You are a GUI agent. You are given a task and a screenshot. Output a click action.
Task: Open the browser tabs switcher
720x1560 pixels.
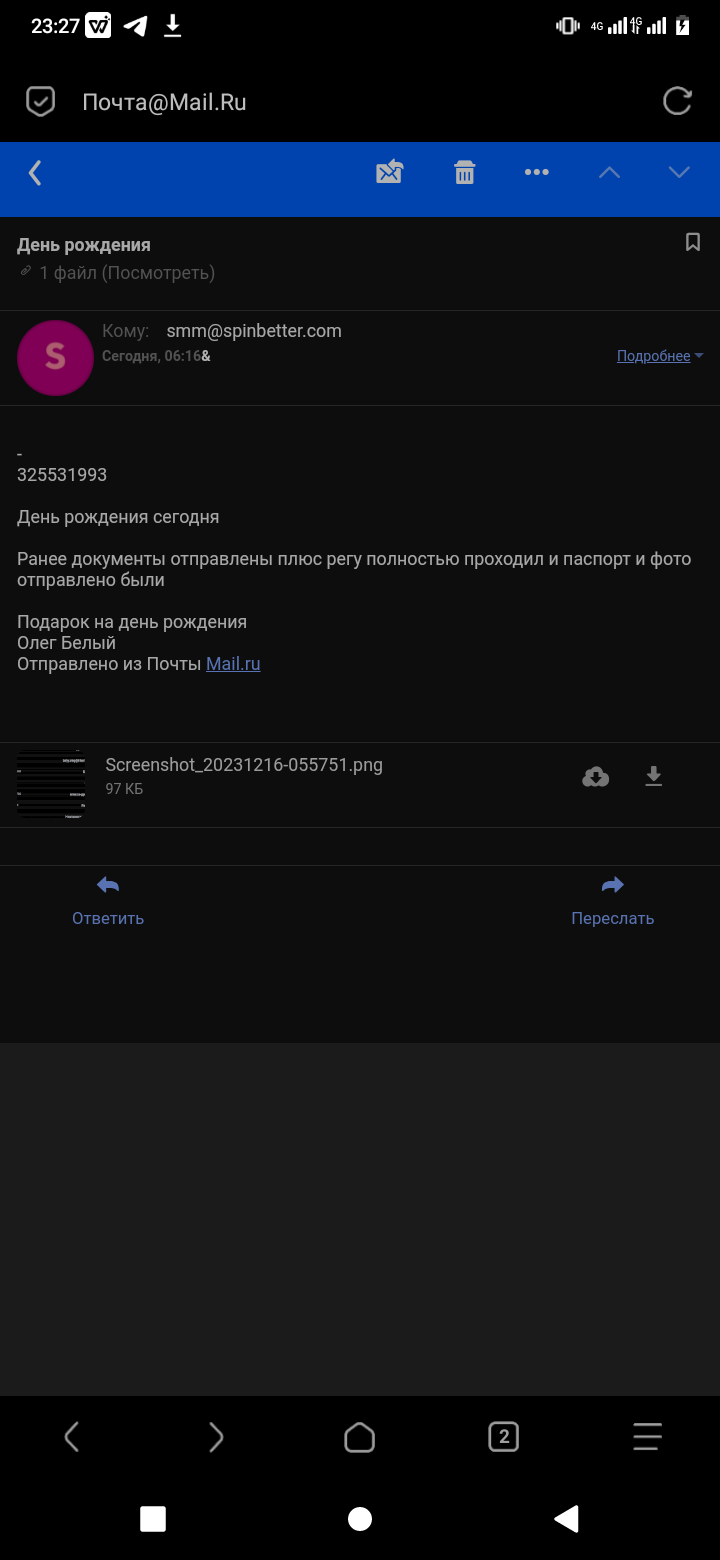[503, 1438]
